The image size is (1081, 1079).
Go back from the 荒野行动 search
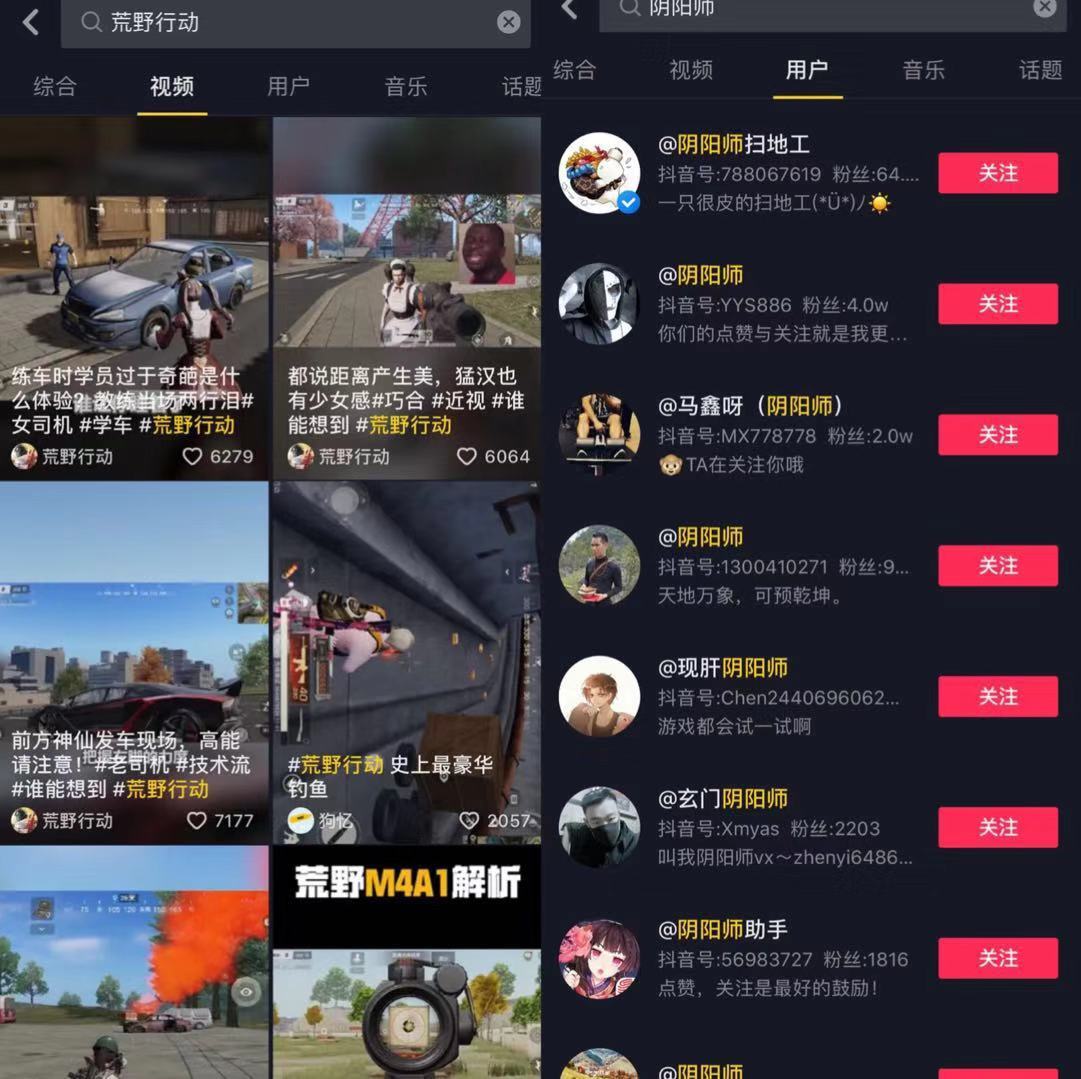click(31, 22)
